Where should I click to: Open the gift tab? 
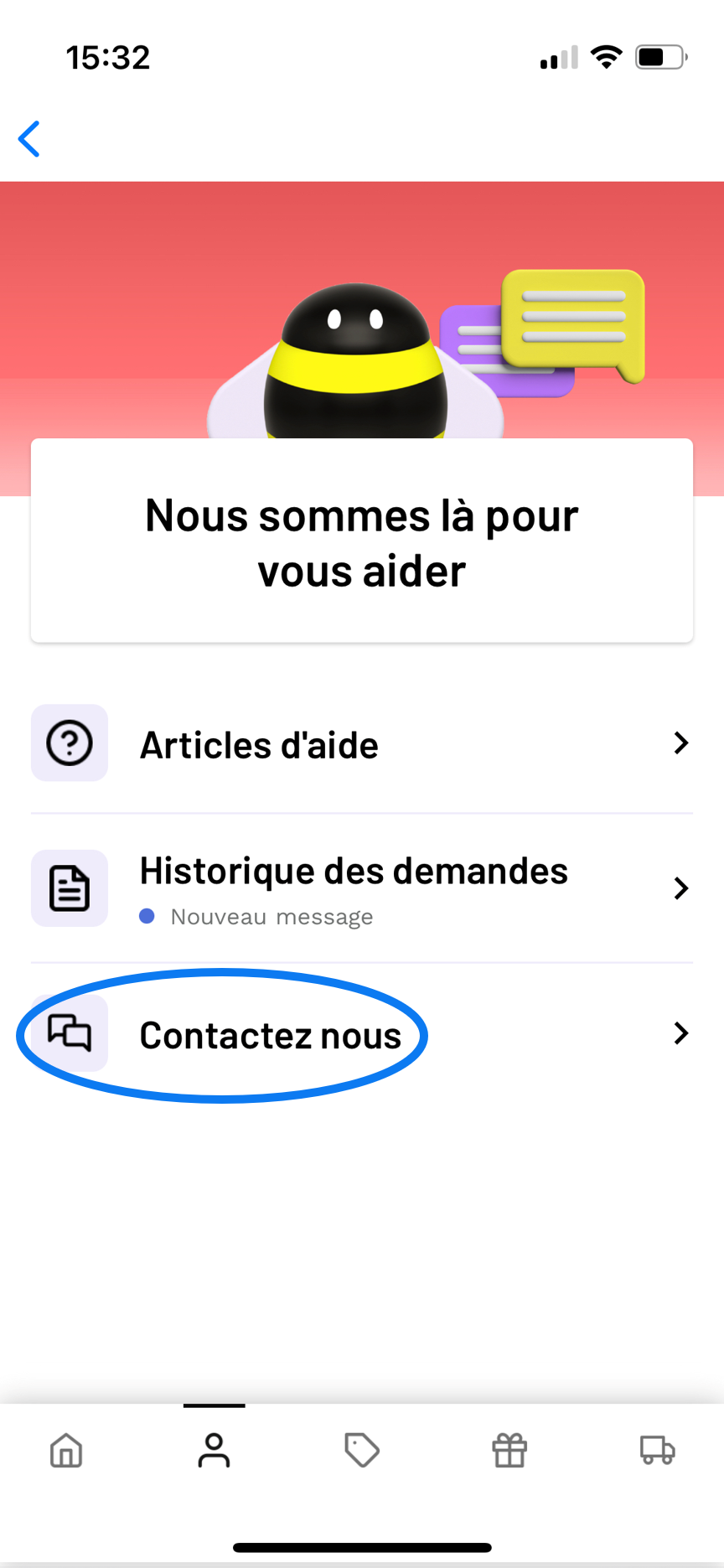[x=509, y=1451]
